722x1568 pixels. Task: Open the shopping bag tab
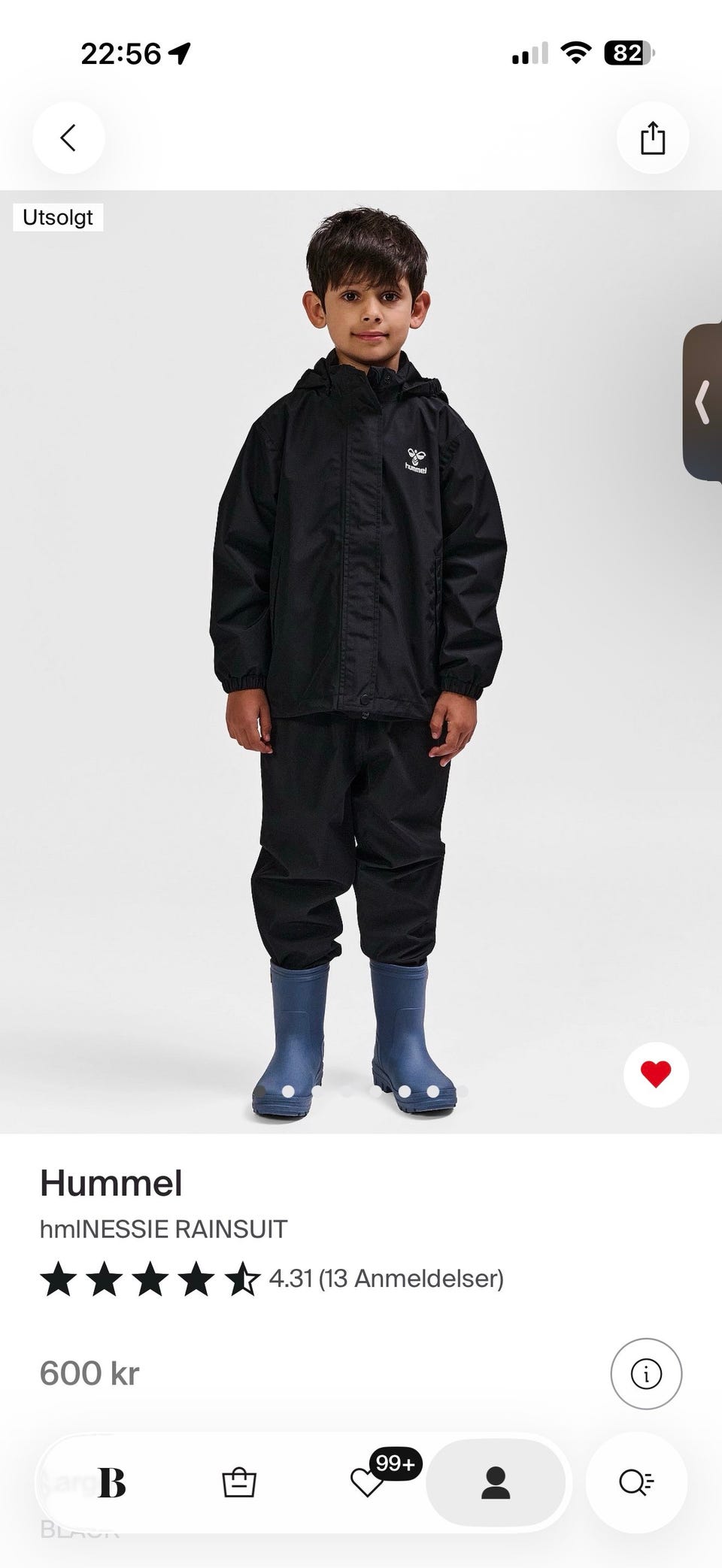(x=239, y=1483)
